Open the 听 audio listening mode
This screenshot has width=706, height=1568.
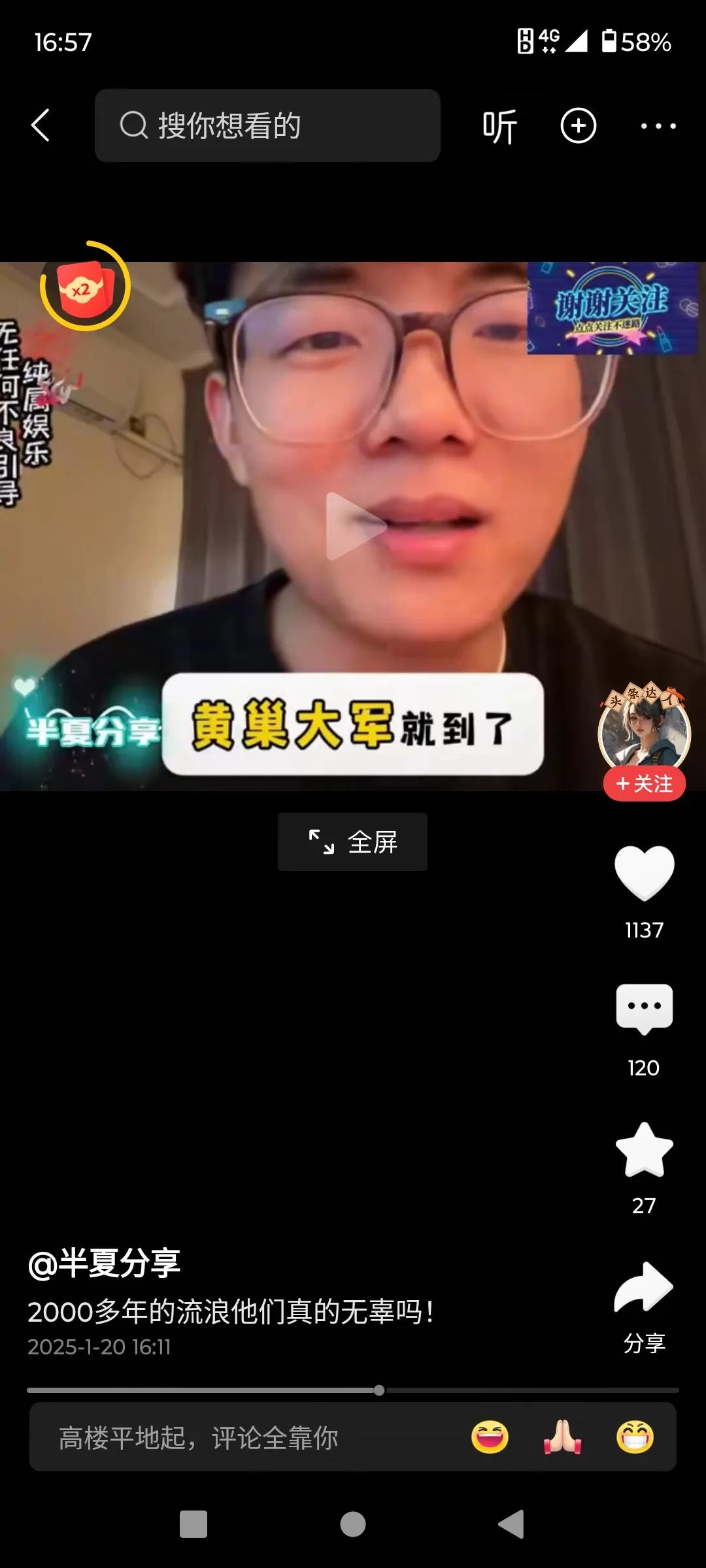498,125
